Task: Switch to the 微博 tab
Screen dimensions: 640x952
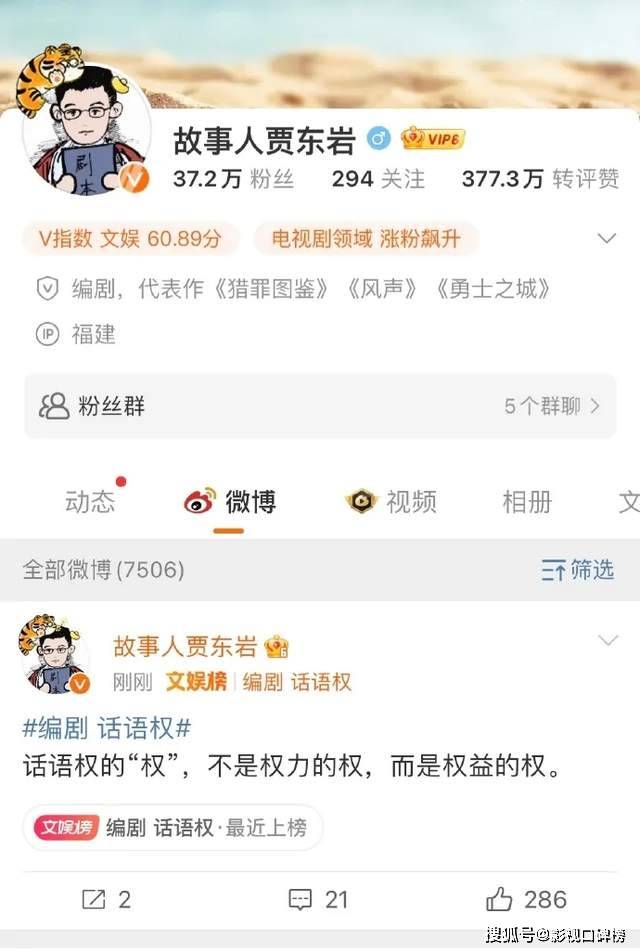Action: [x=230, y=501]
